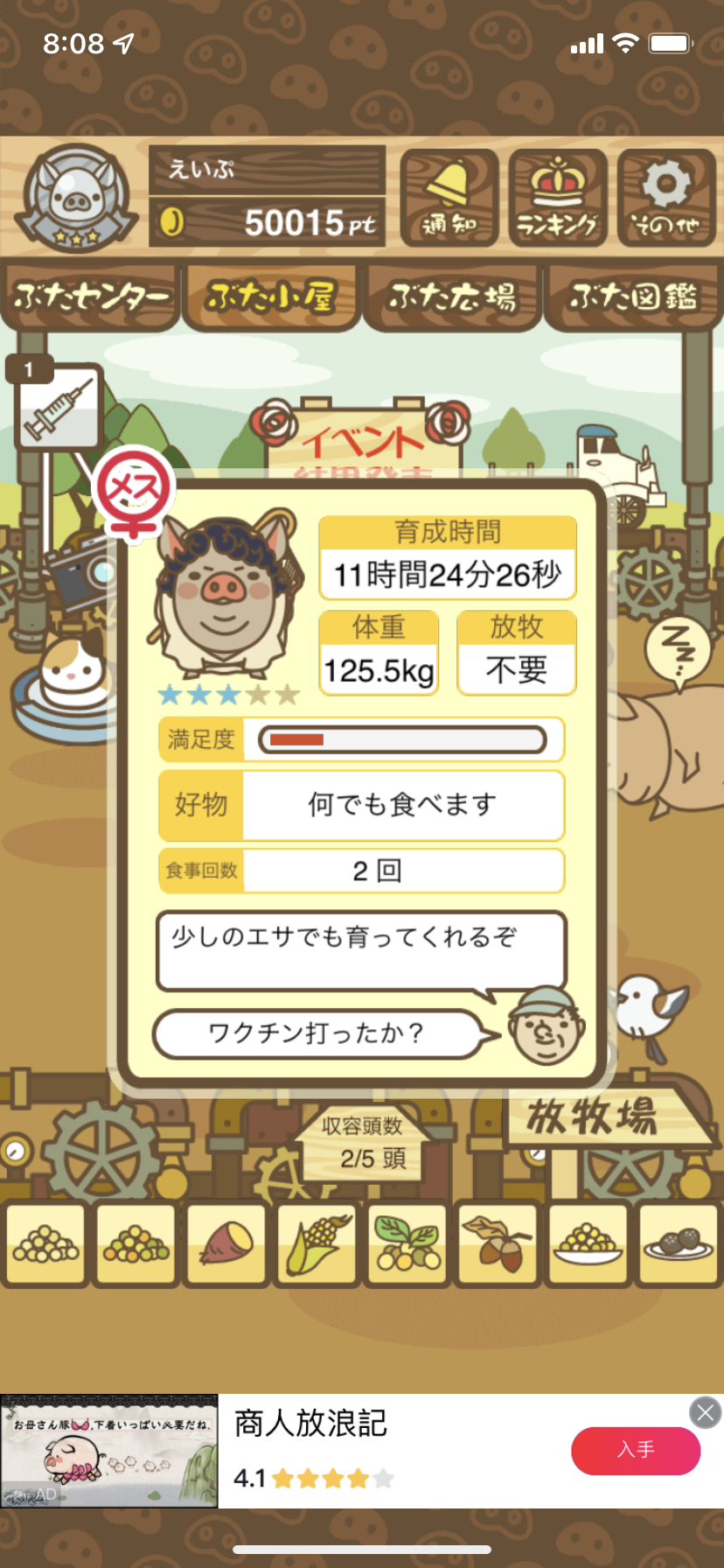Viewport: 724px width, 1568px height.
Task: Switch to ぶたセンター tab
Action: tap(91, 297)
